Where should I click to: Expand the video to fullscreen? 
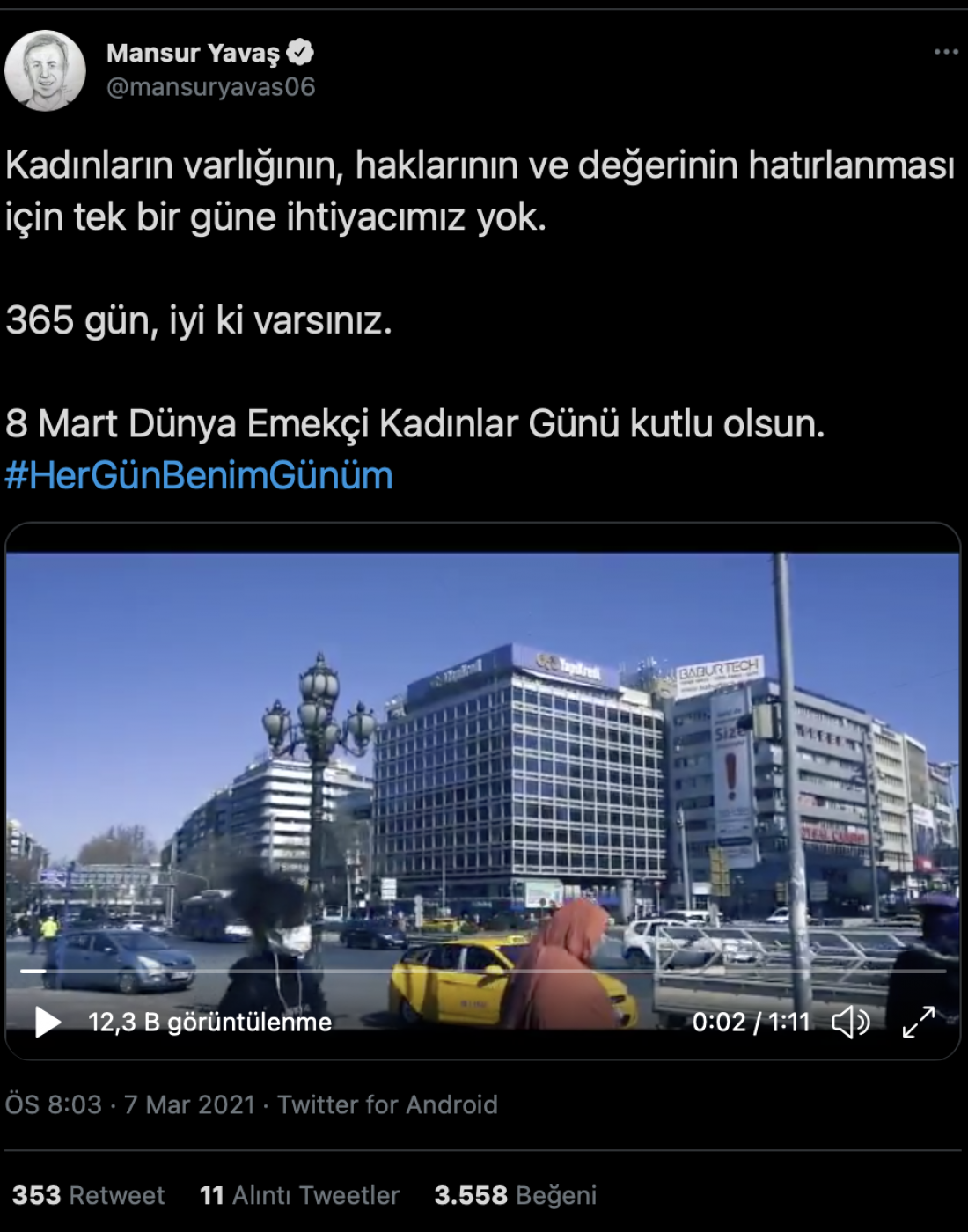919,1022
